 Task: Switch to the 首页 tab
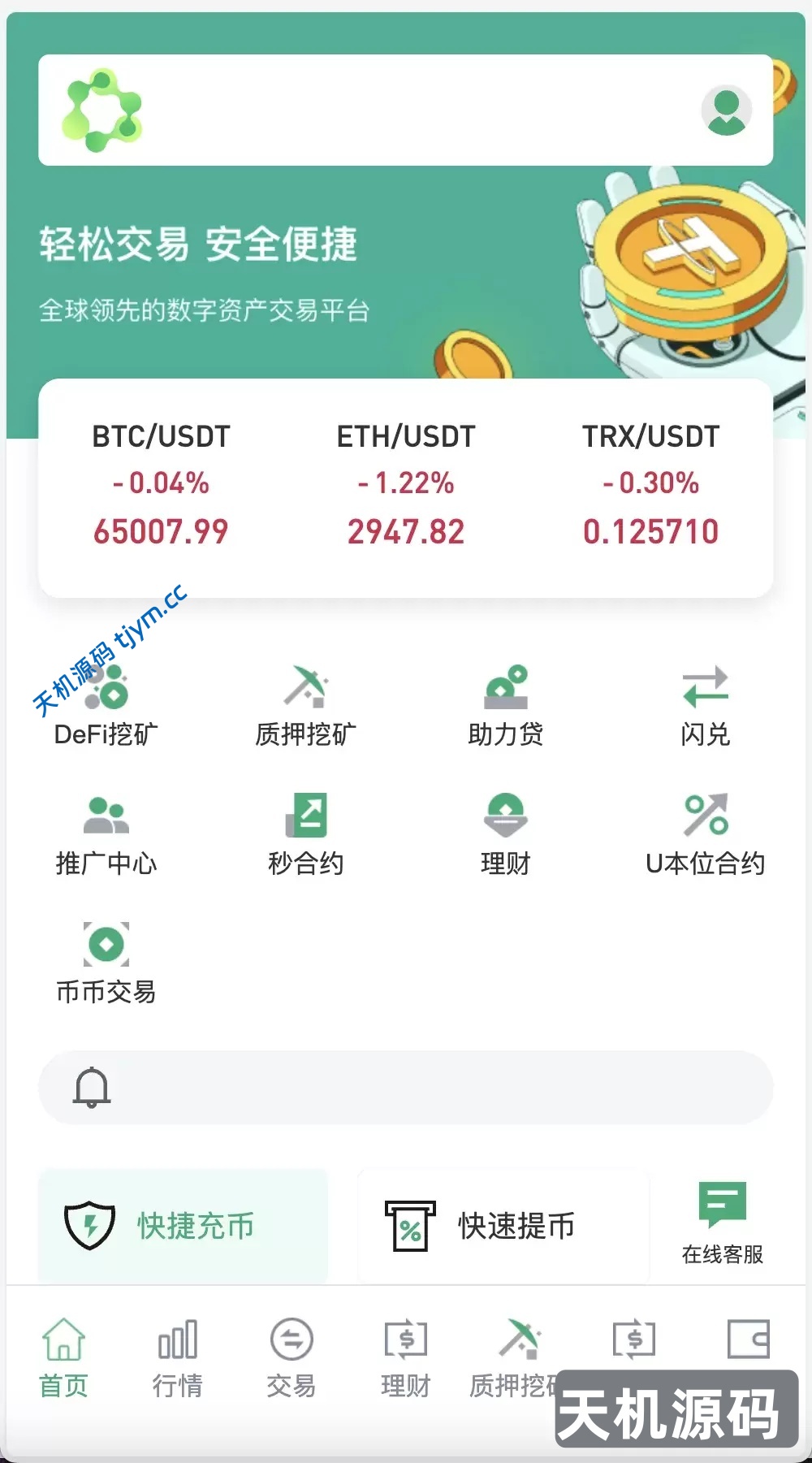pos(63,1357)
